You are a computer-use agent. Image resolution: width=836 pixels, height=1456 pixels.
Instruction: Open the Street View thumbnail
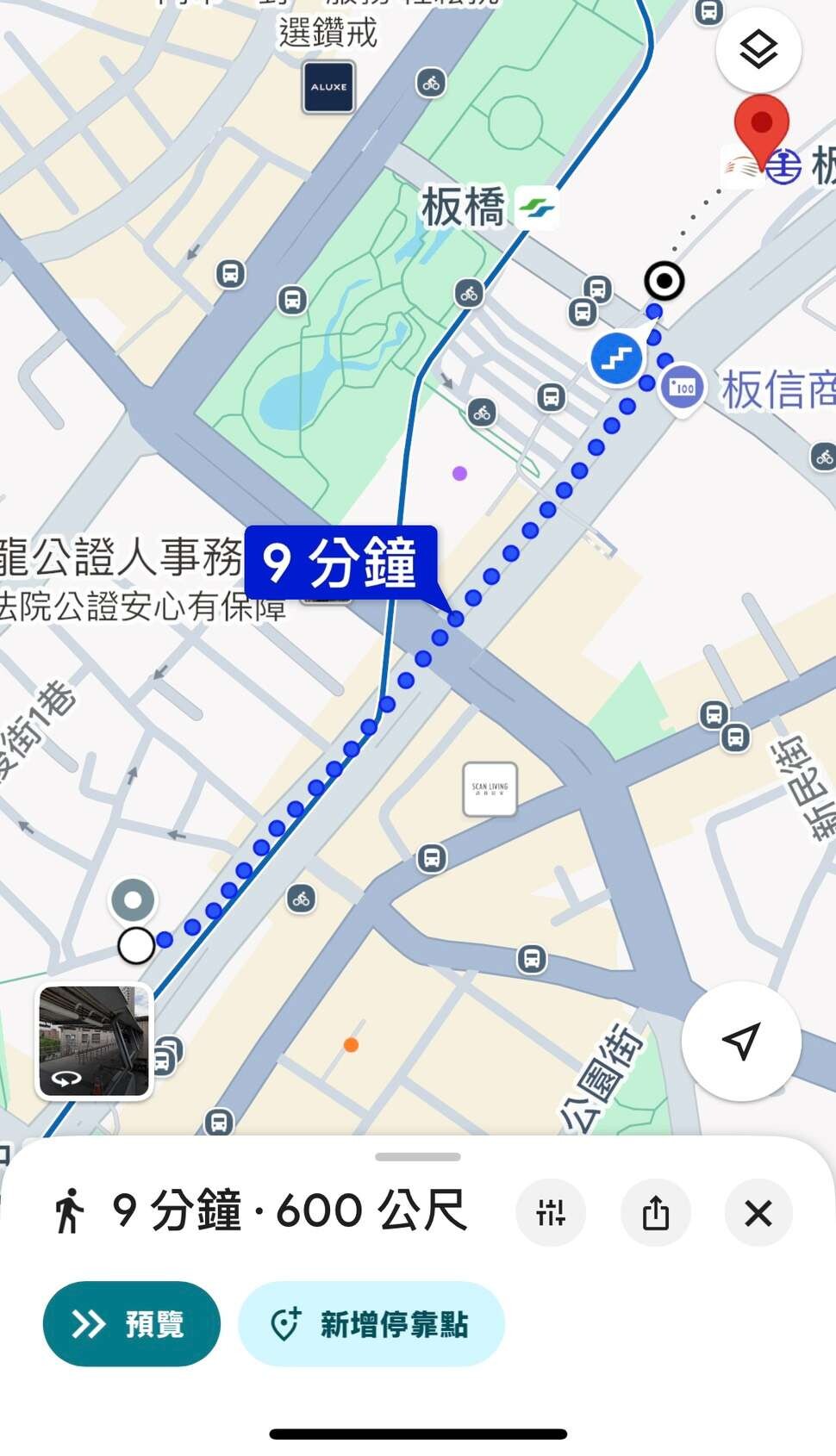pos(94,1042)
